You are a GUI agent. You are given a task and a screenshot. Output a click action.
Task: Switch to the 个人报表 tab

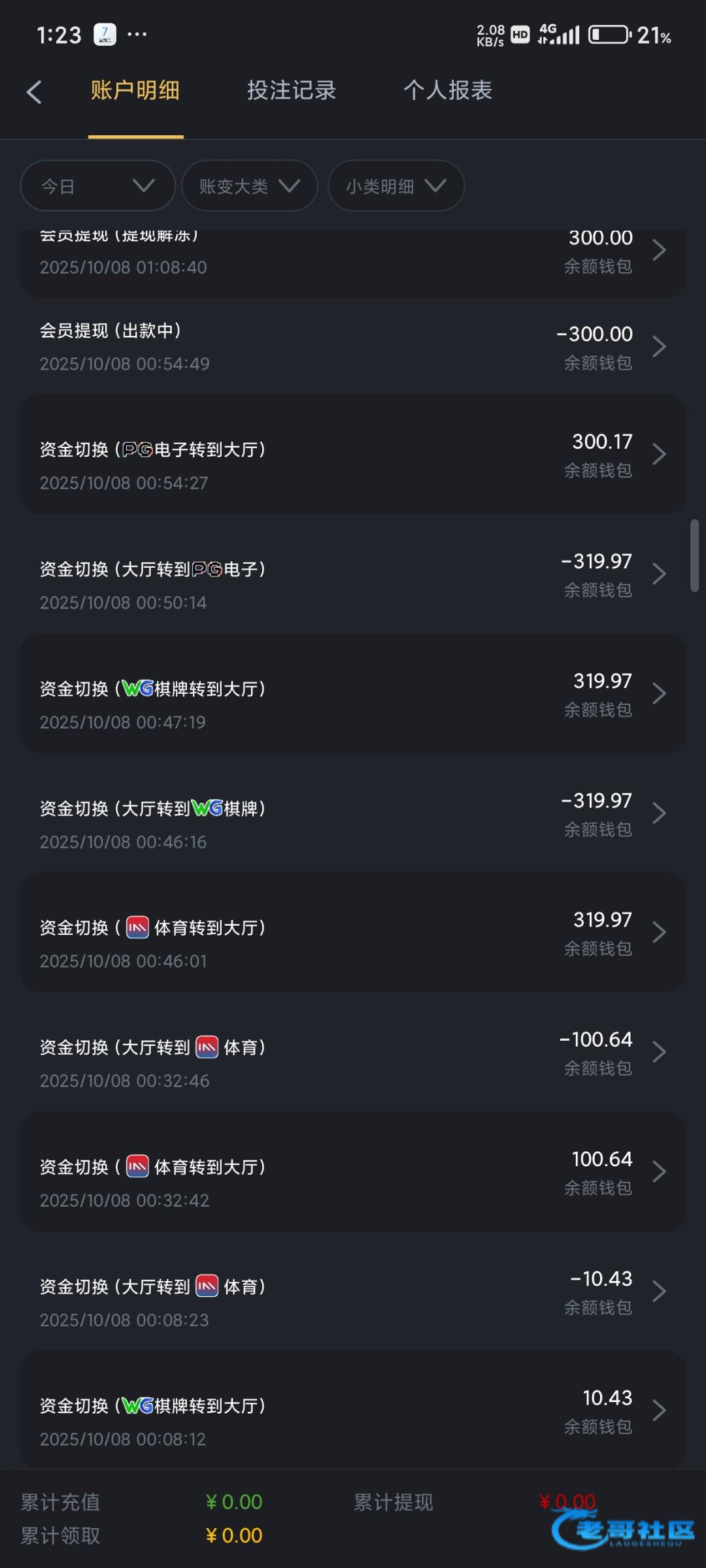tap(448, 90)
